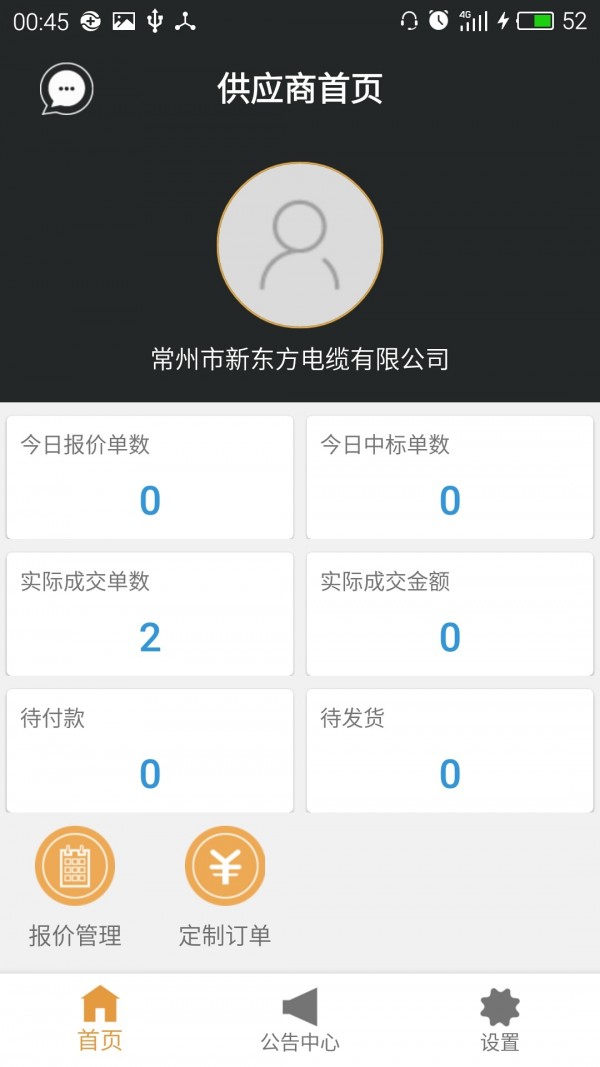
Task: View the 实际成交金额 card
Action: coord(450,614)
